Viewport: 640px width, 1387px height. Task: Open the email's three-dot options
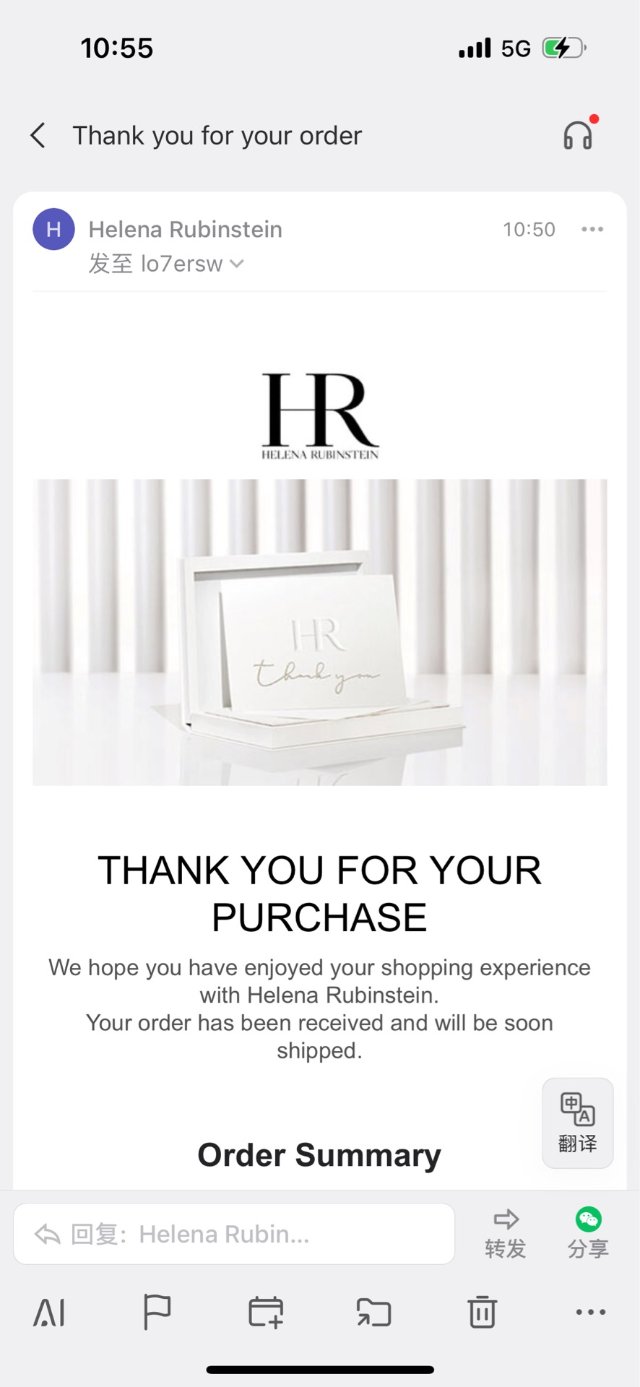pos(592,229)
